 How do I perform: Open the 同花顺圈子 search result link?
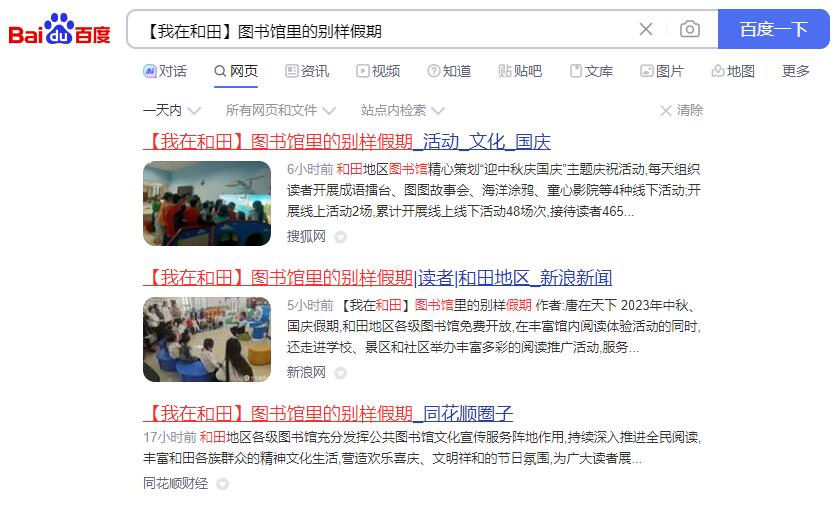328,413
